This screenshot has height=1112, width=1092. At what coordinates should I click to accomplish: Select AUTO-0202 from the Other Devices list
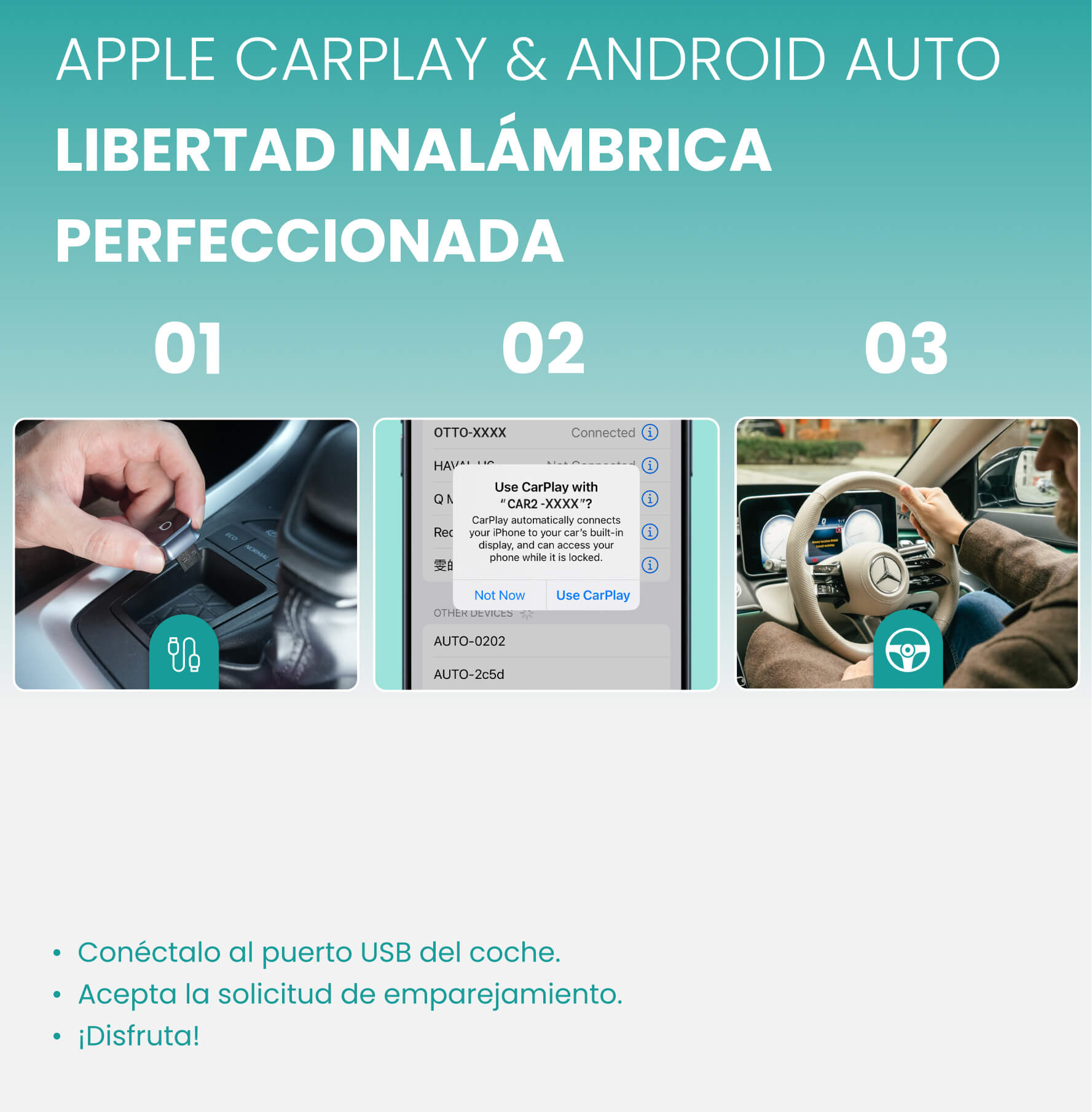(472, 641)
